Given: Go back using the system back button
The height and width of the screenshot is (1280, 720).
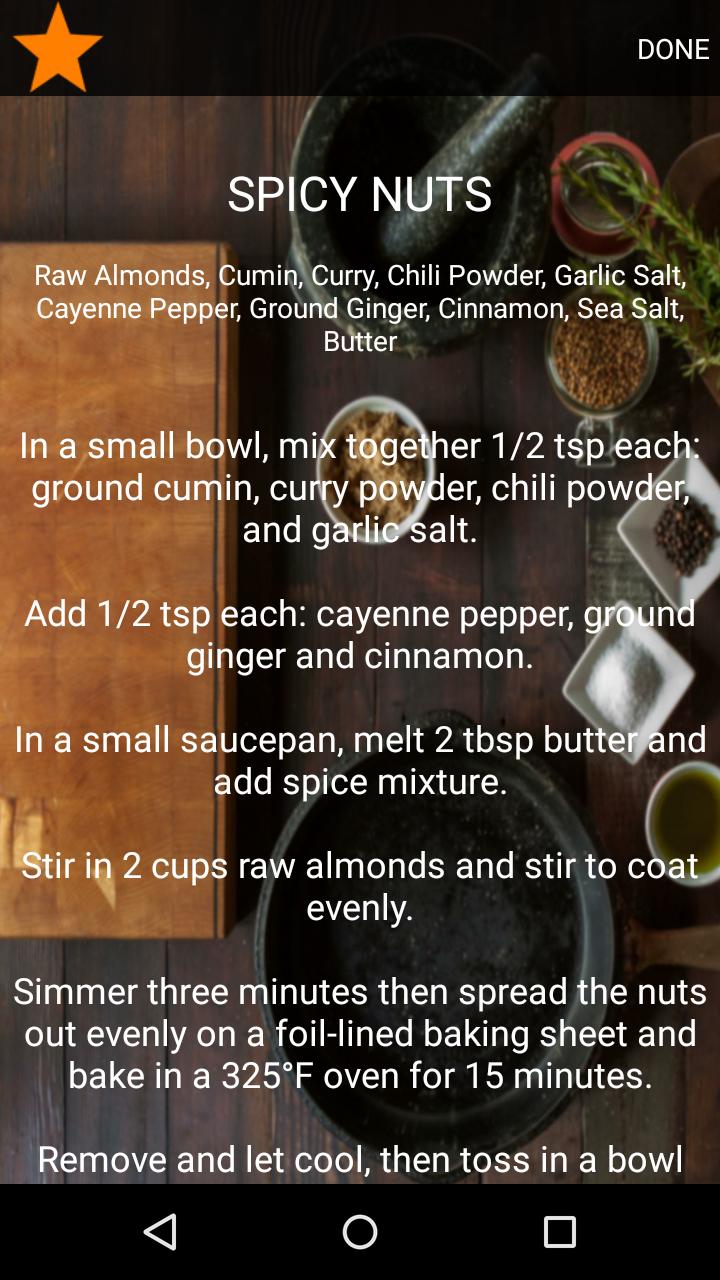Looking at the screenshot, I should (x=160, y=1232).
